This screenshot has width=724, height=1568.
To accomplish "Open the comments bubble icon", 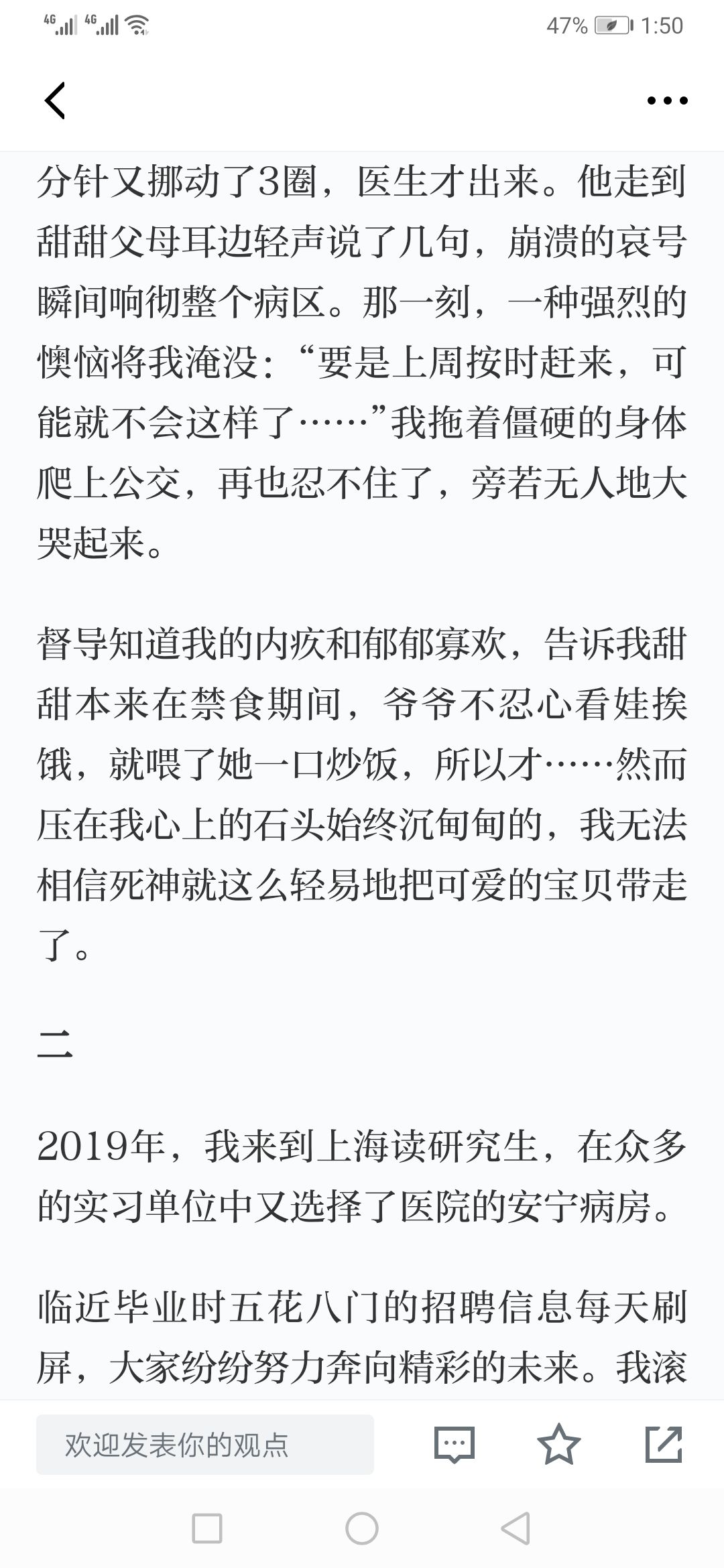I will (455, 1445).
